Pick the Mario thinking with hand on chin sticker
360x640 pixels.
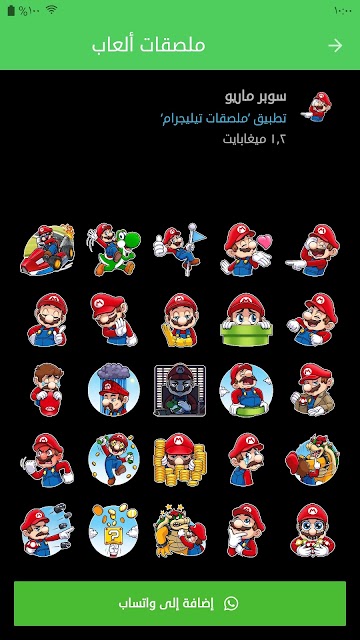pos(247,530)
